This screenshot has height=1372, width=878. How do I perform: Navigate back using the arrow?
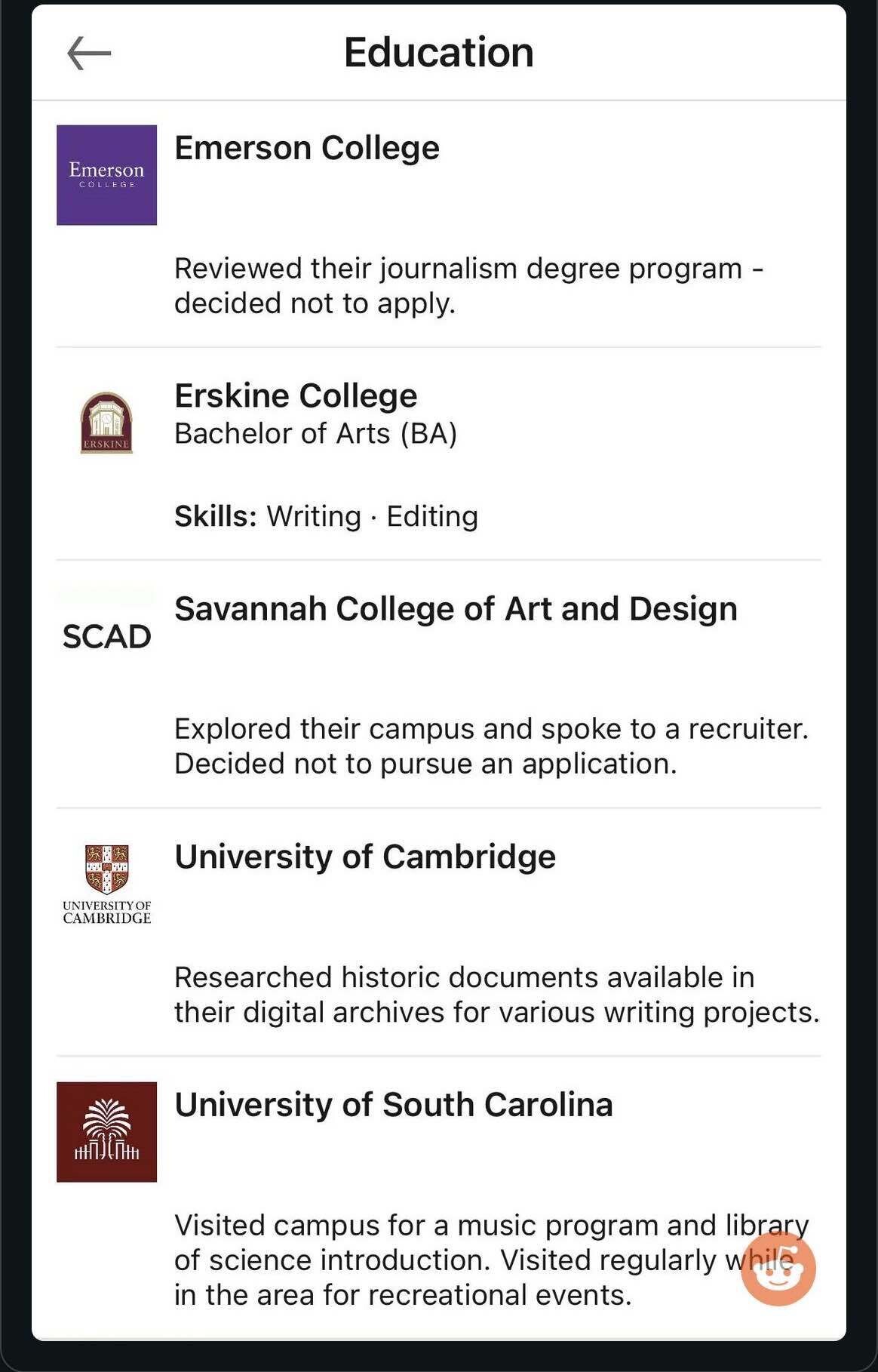pos(87,52)
